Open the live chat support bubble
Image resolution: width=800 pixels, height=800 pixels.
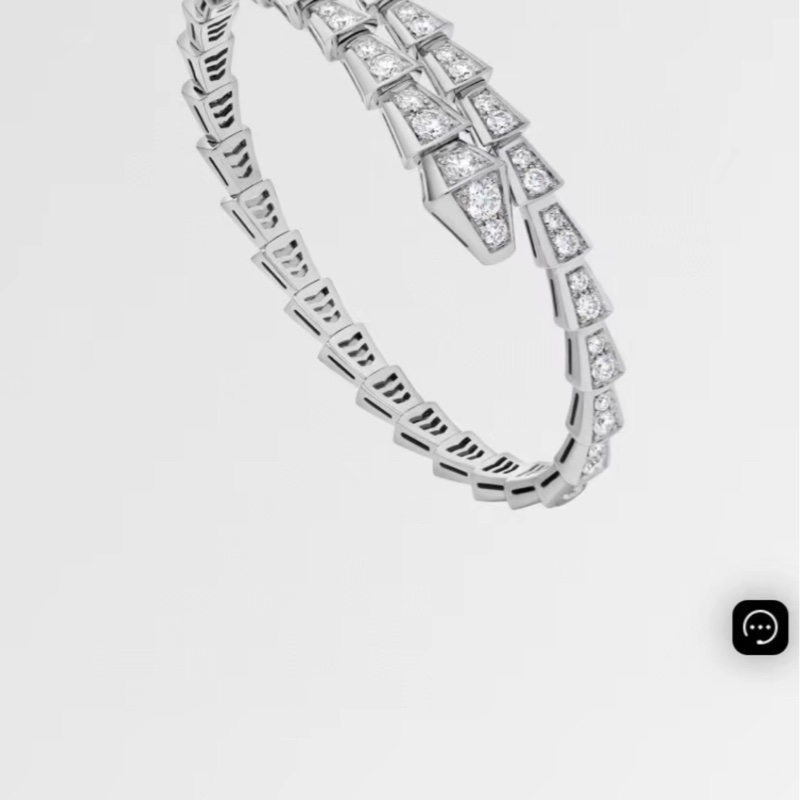(x=760, y=627)
